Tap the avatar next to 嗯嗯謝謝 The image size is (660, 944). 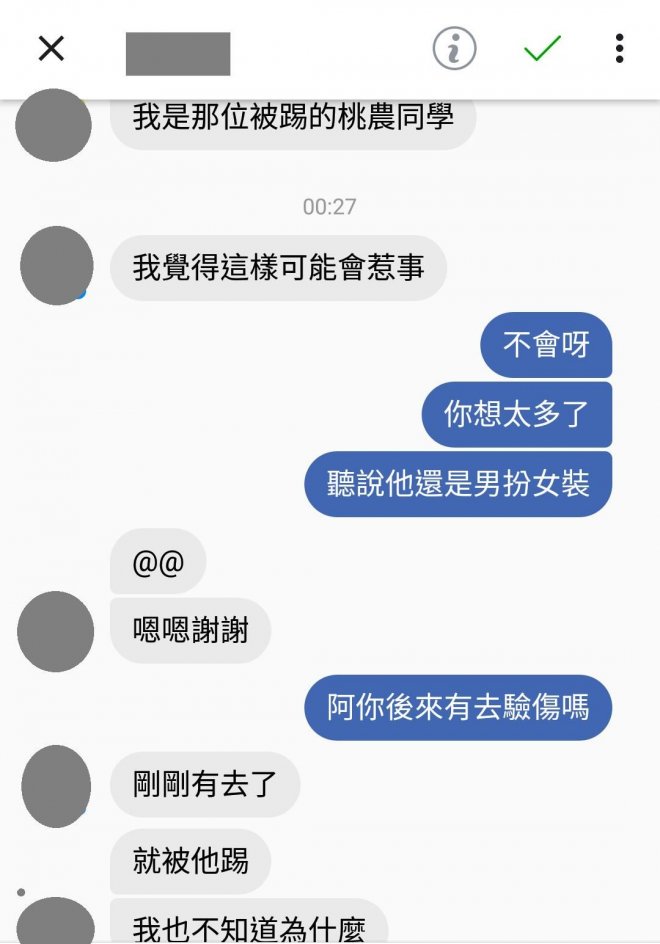click(56, 631)
